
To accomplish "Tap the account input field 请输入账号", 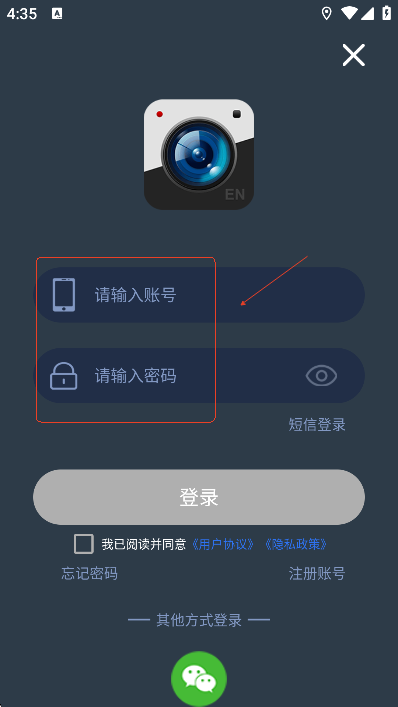I will pos(199,295).
